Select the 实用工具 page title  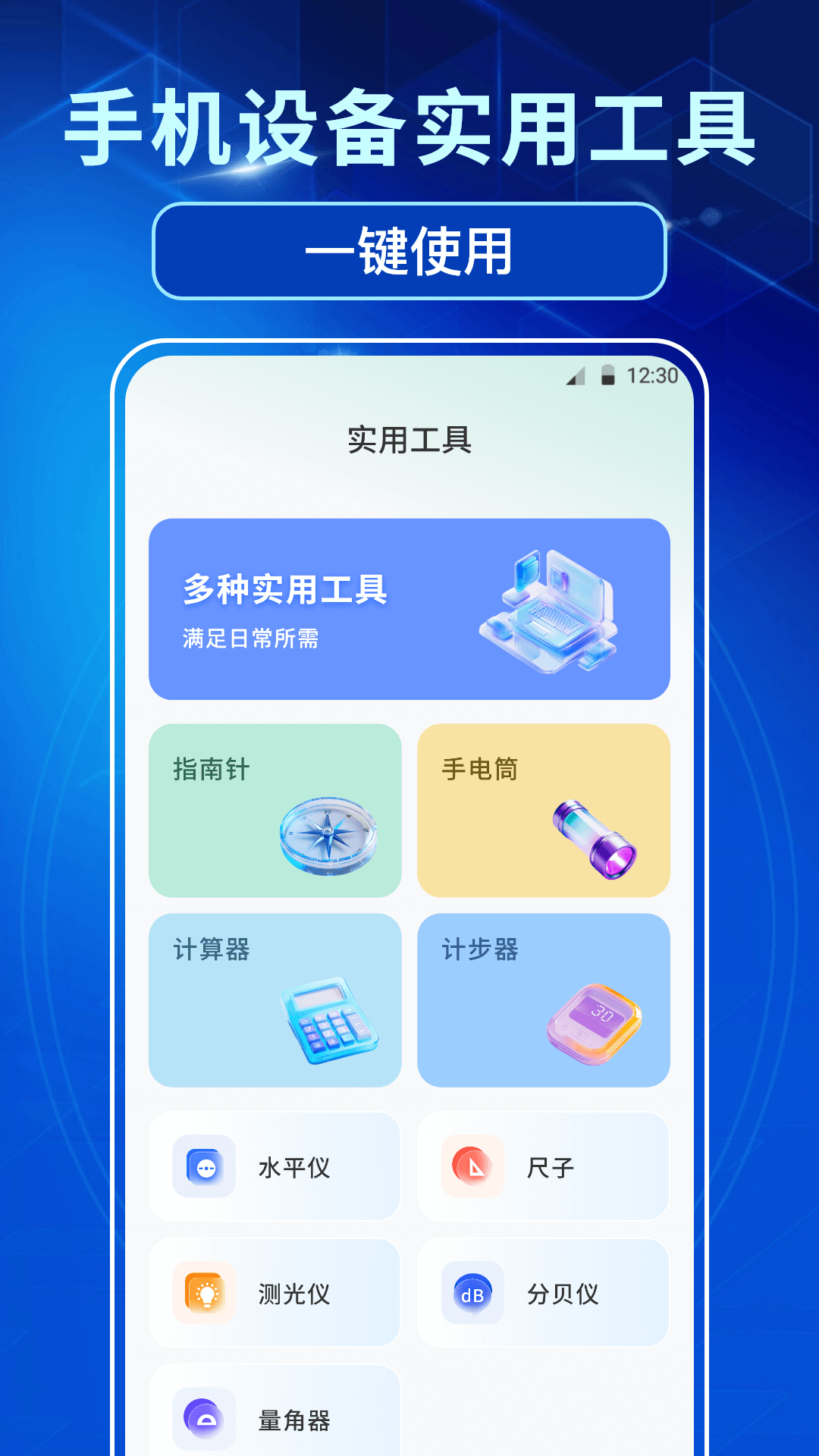[409, 438]
